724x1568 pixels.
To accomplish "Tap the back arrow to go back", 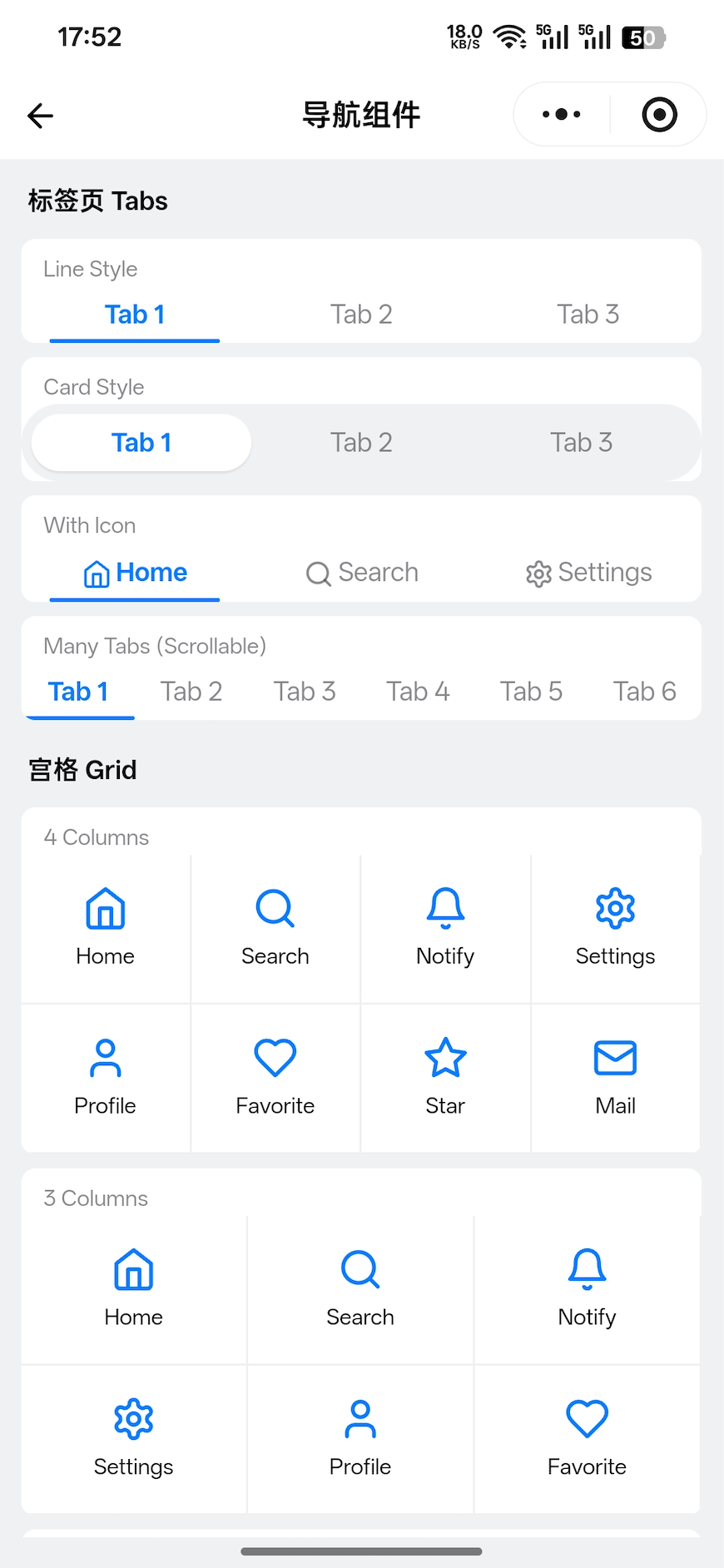I will click(40, 116).
